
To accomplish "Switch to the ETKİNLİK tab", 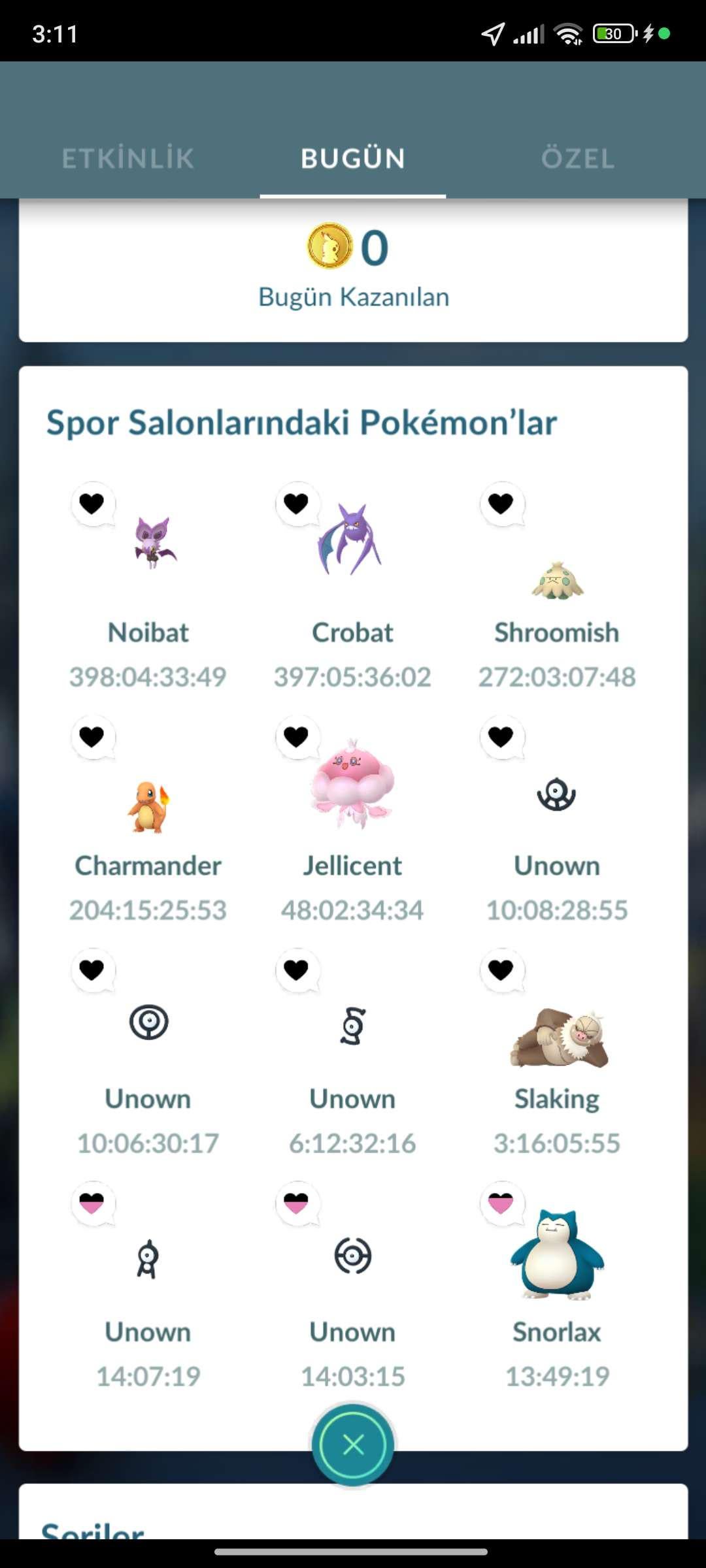I will click(x=128, y=159).
